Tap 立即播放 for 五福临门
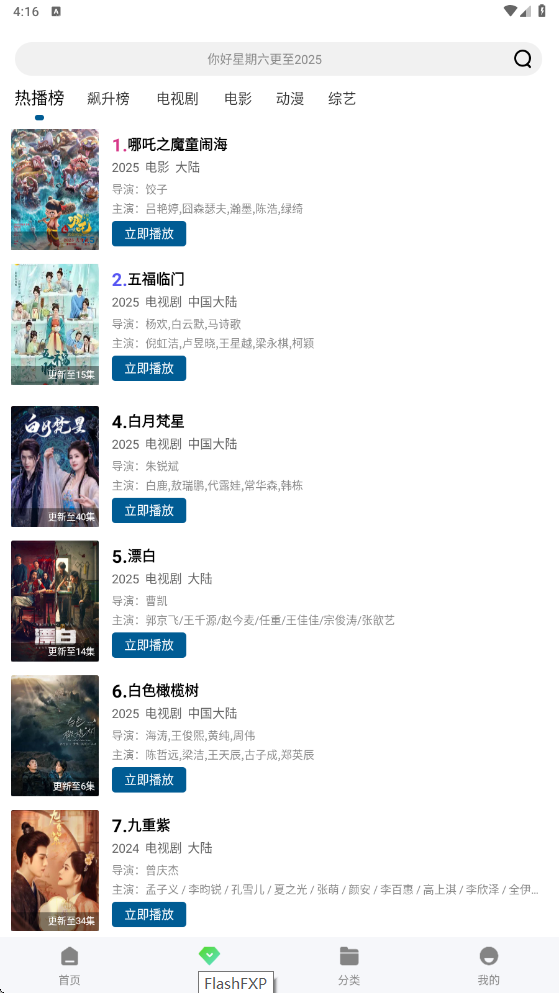Viewport: 559px width, 993px height. [x=149, y=368]
